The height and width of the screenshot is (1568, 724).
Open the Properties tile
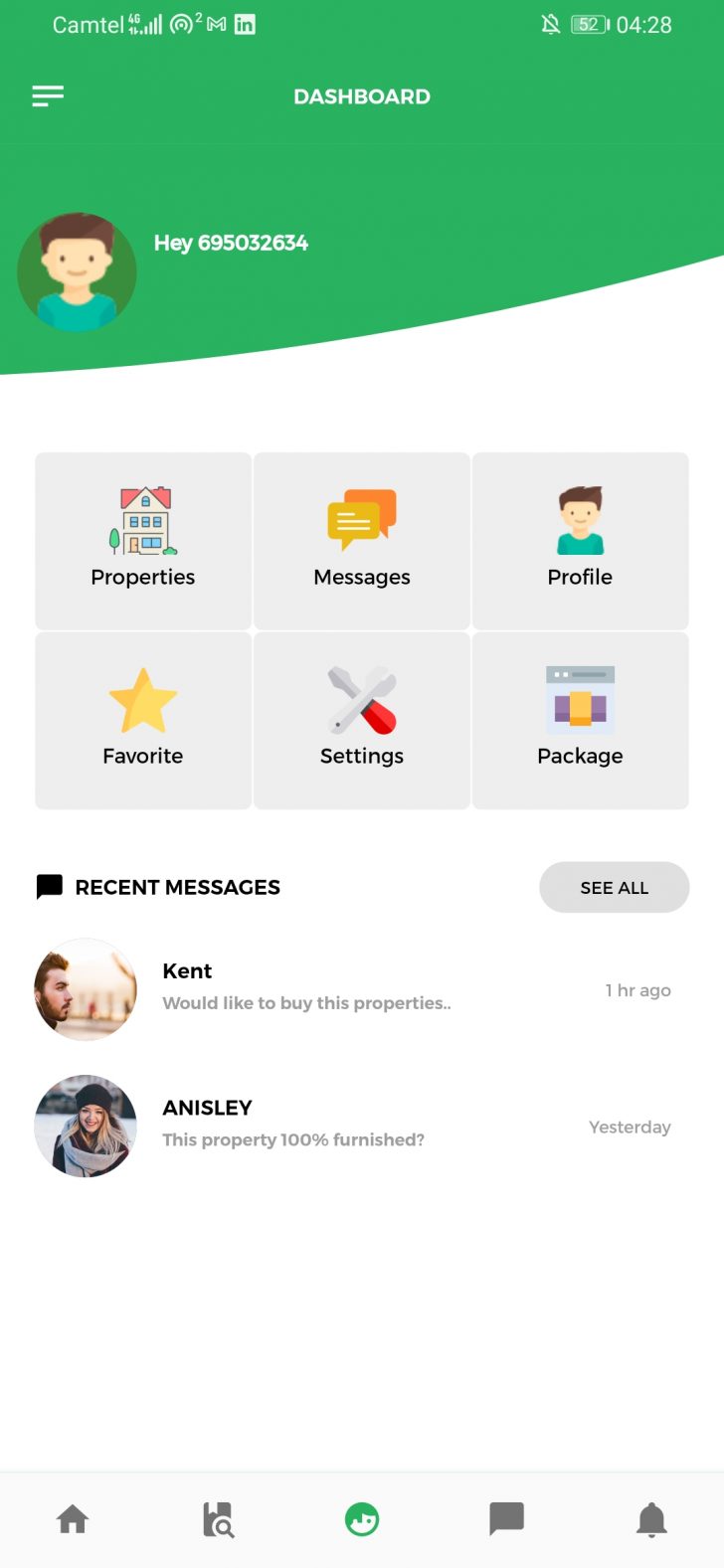point(143,540)
